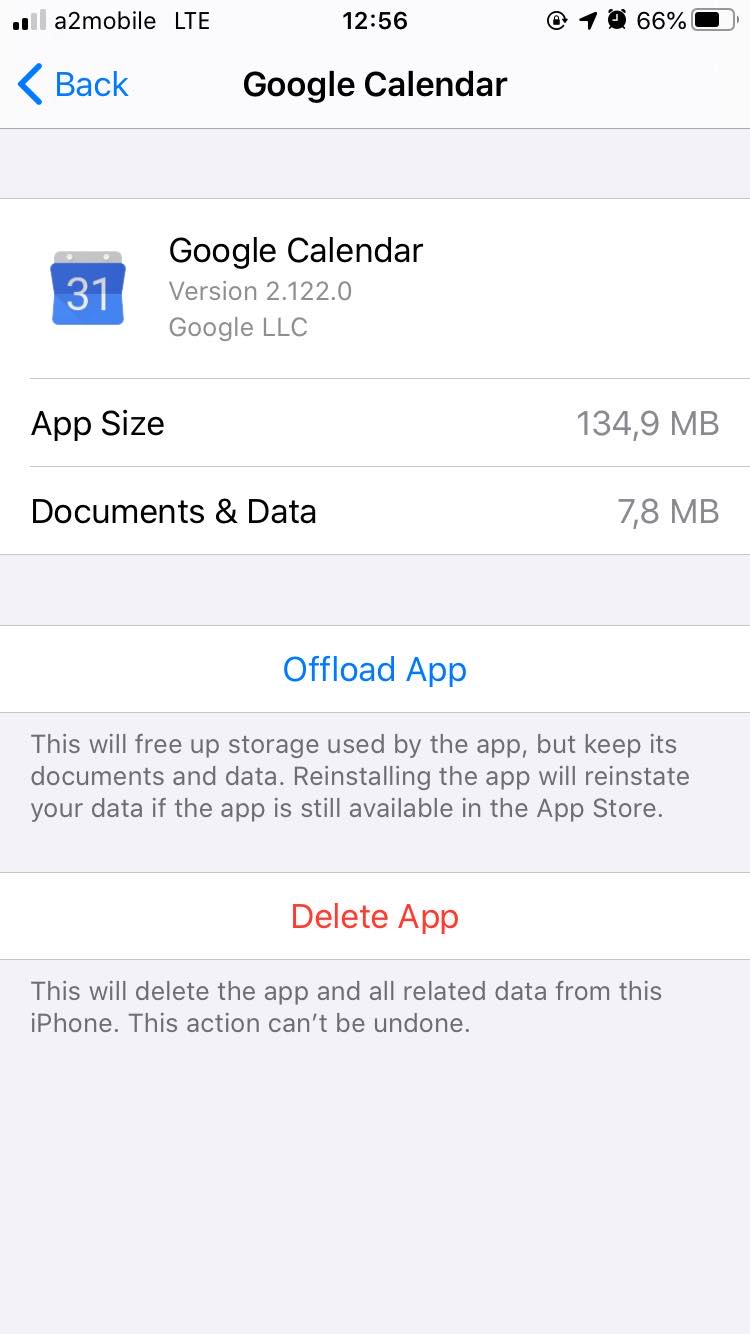Screen dimensions: 750x1334
Task: Tap the orientation lock icon
Action: [557, 20]
